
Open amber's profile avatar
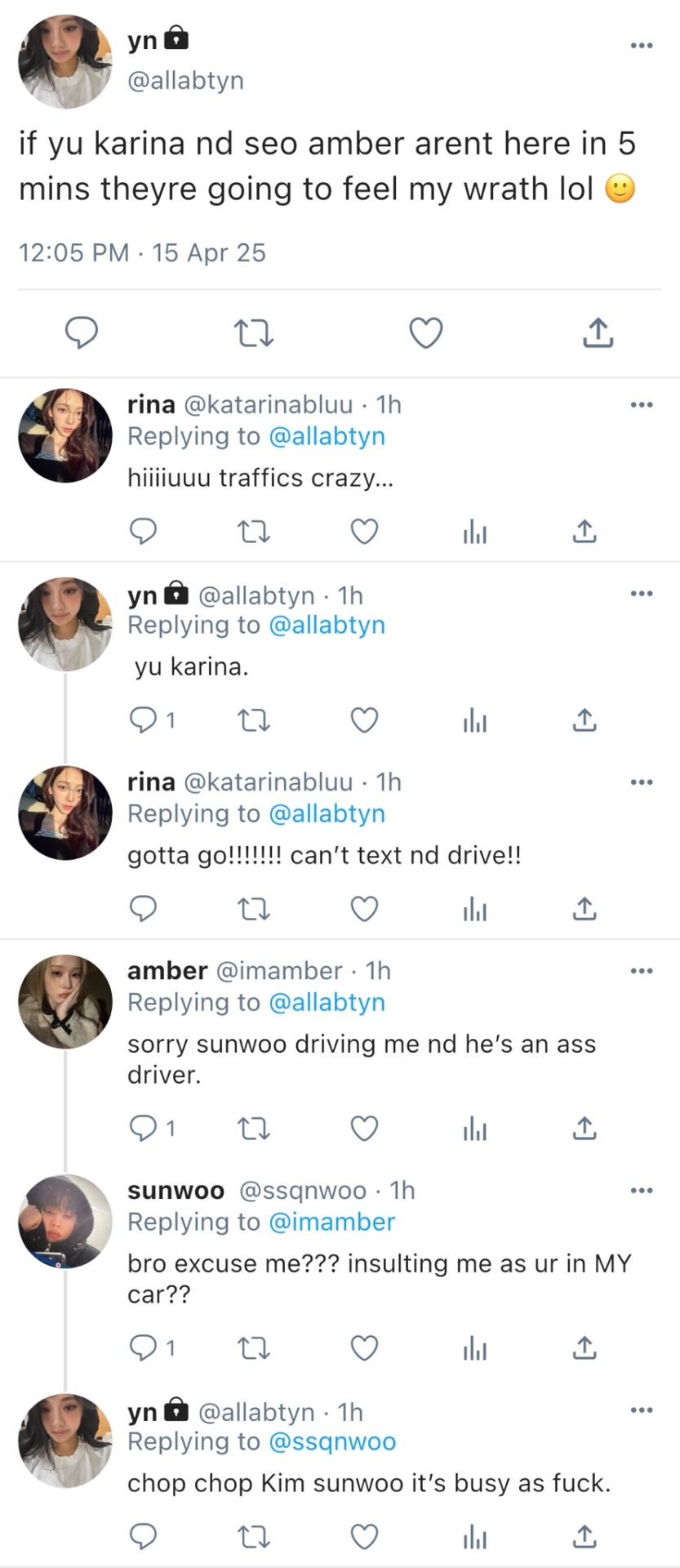point(65,1001)
